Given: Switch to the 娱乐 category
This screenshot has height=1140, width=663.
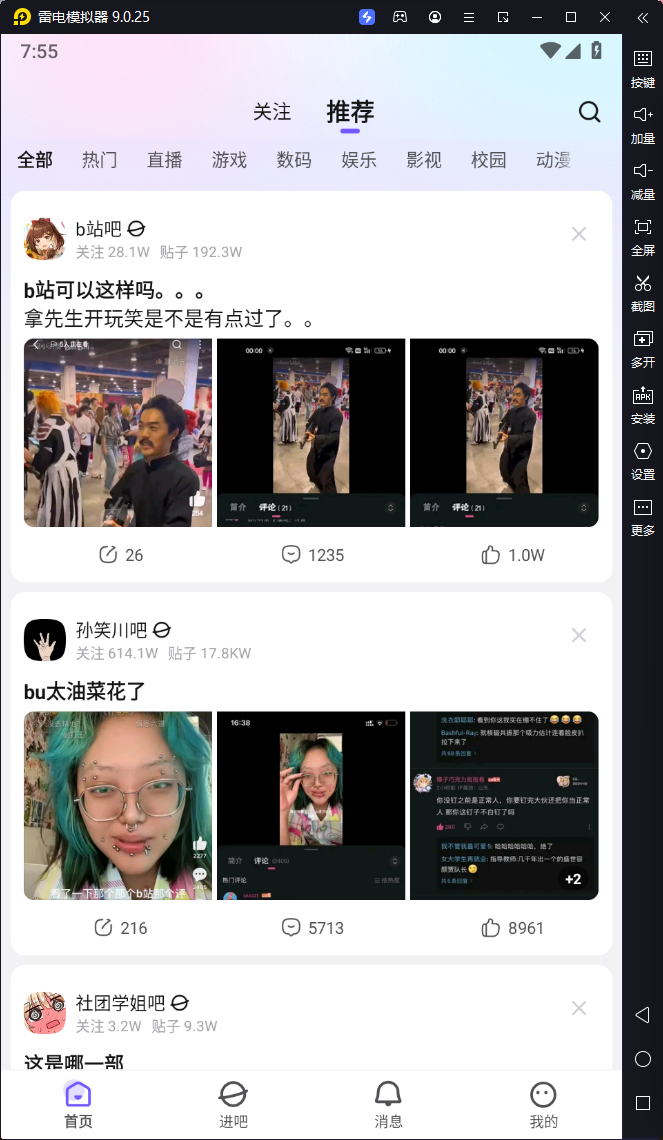Looking at the screenshot, I should click(x=359, y=160).
